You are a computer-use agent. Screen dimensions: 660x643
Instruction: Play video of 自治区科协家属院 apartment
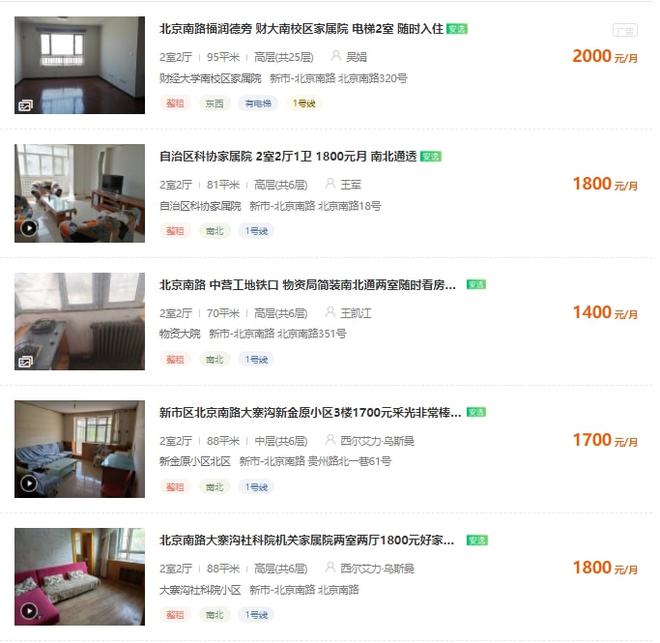point(80,193)
